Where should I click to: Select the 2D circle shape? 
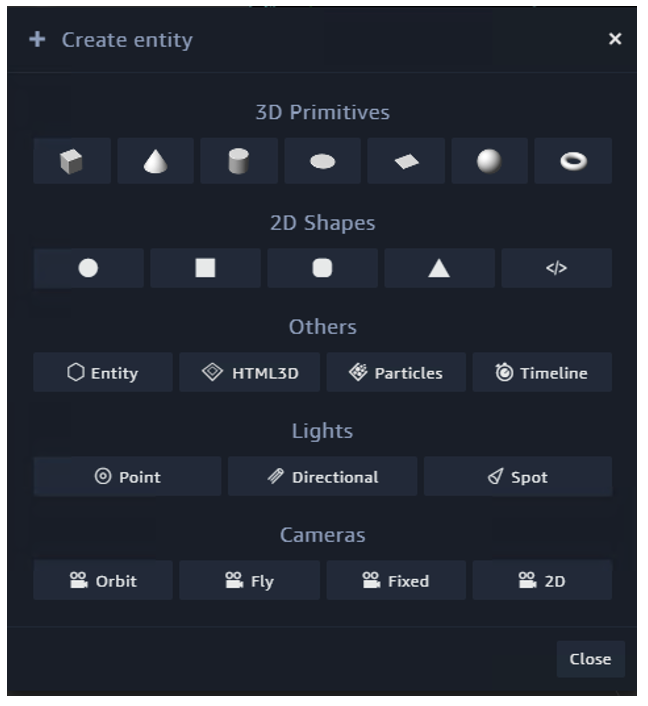(88, 268)
